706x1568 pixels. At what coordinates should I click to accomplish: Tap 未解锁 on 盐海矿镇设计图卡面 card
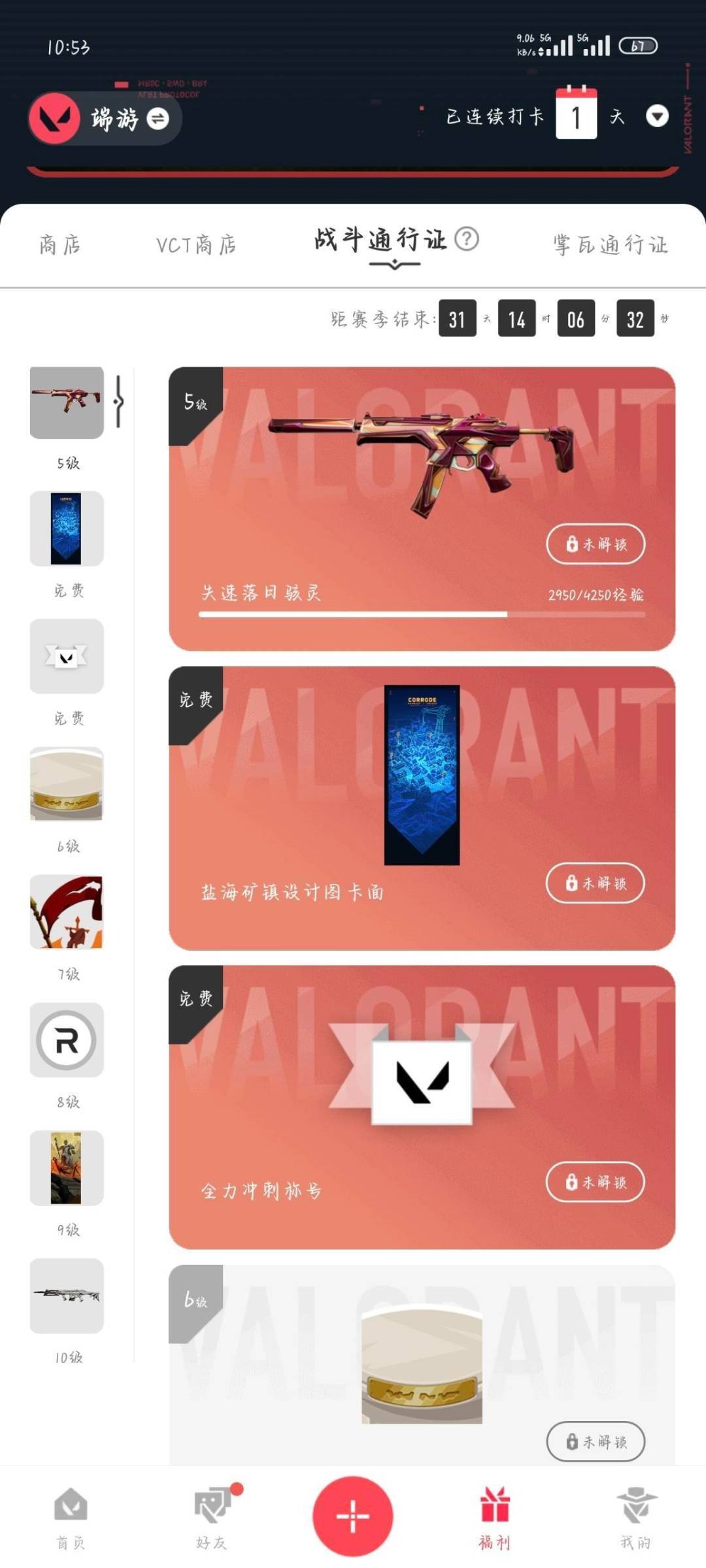(x=596, y=883)
